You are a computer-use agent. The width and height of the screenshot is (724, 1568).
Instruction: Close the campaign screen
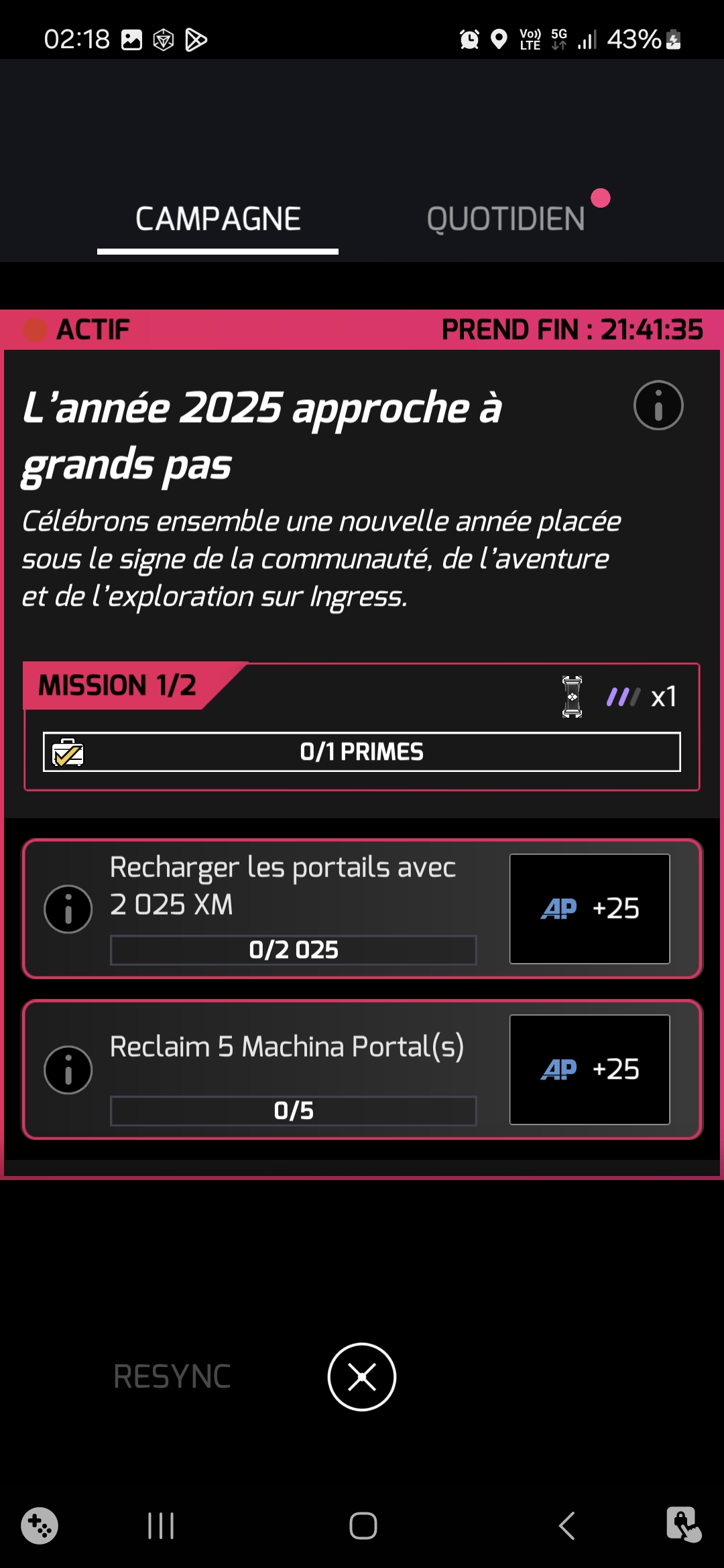coord(362,1377)
